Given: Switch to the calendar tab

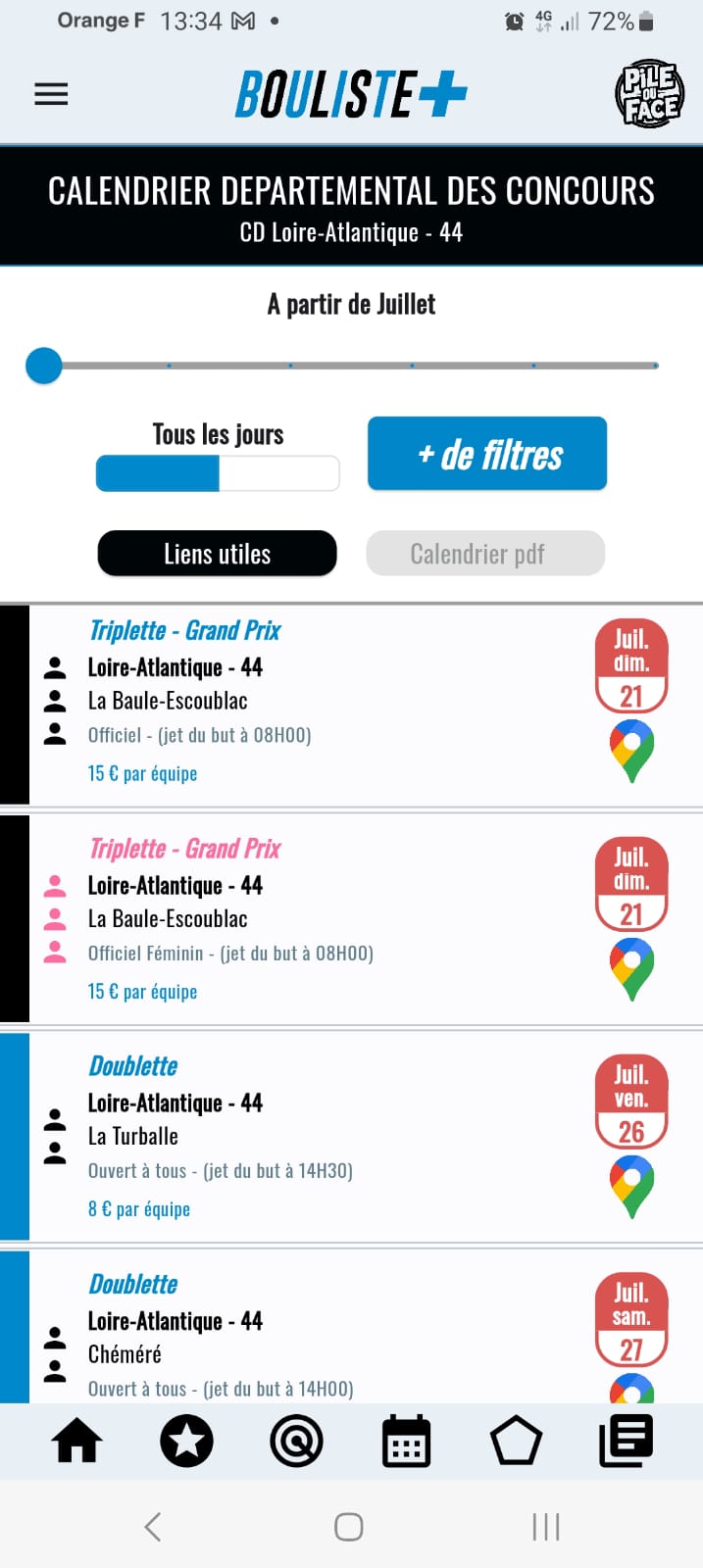Looking at the screenshot, I should (x=406, y=1442).
